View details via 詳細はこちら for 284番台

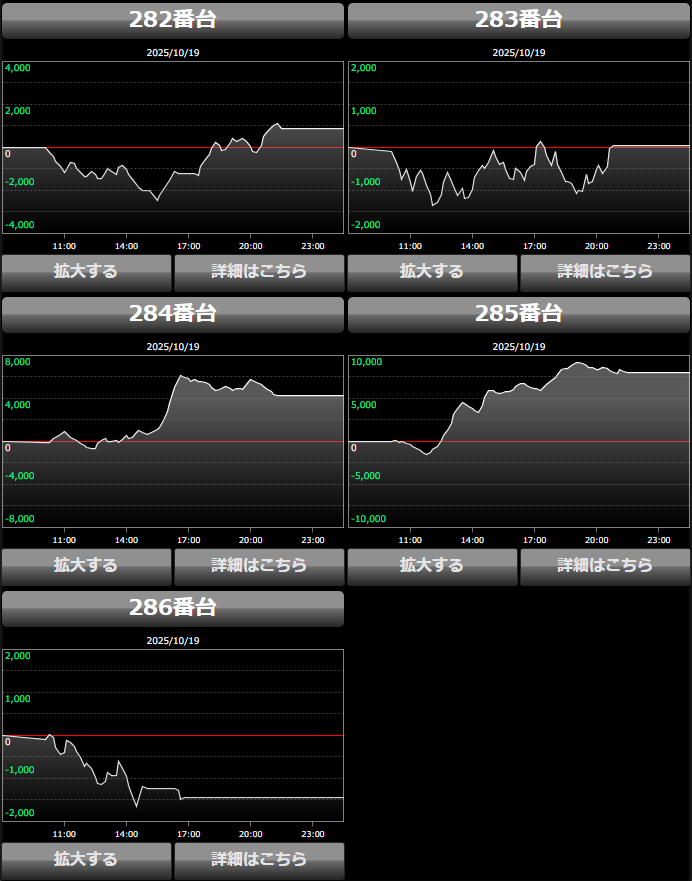point(259,566)
